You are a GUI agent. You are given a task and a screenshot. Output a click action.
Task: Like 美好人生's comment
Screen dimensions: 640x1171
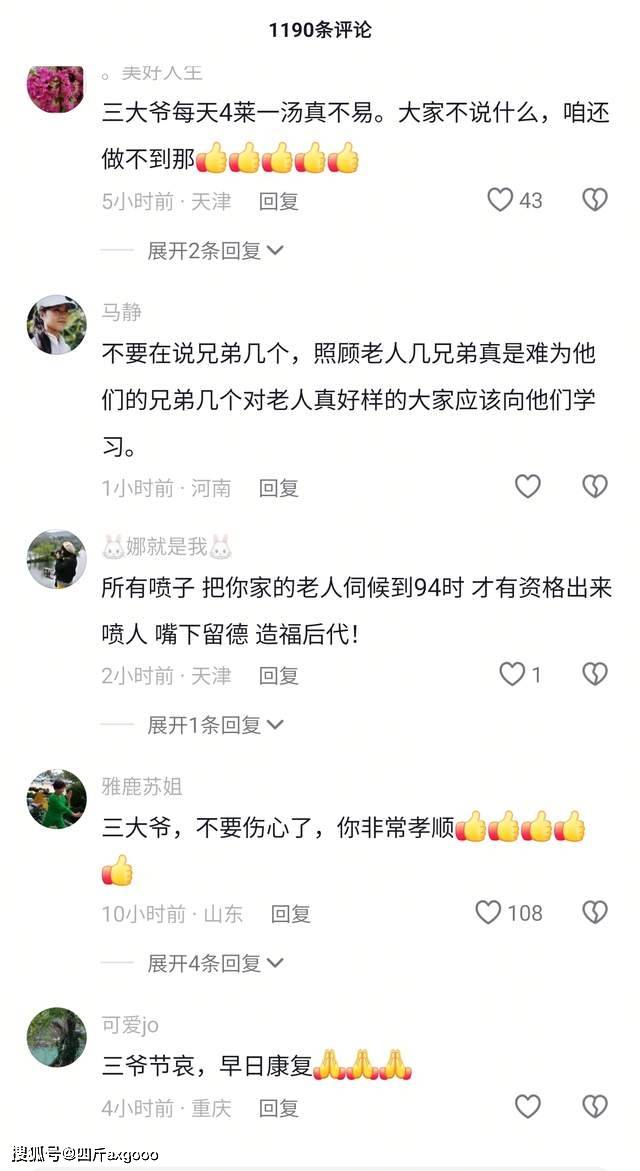click(x=501, y=200)
